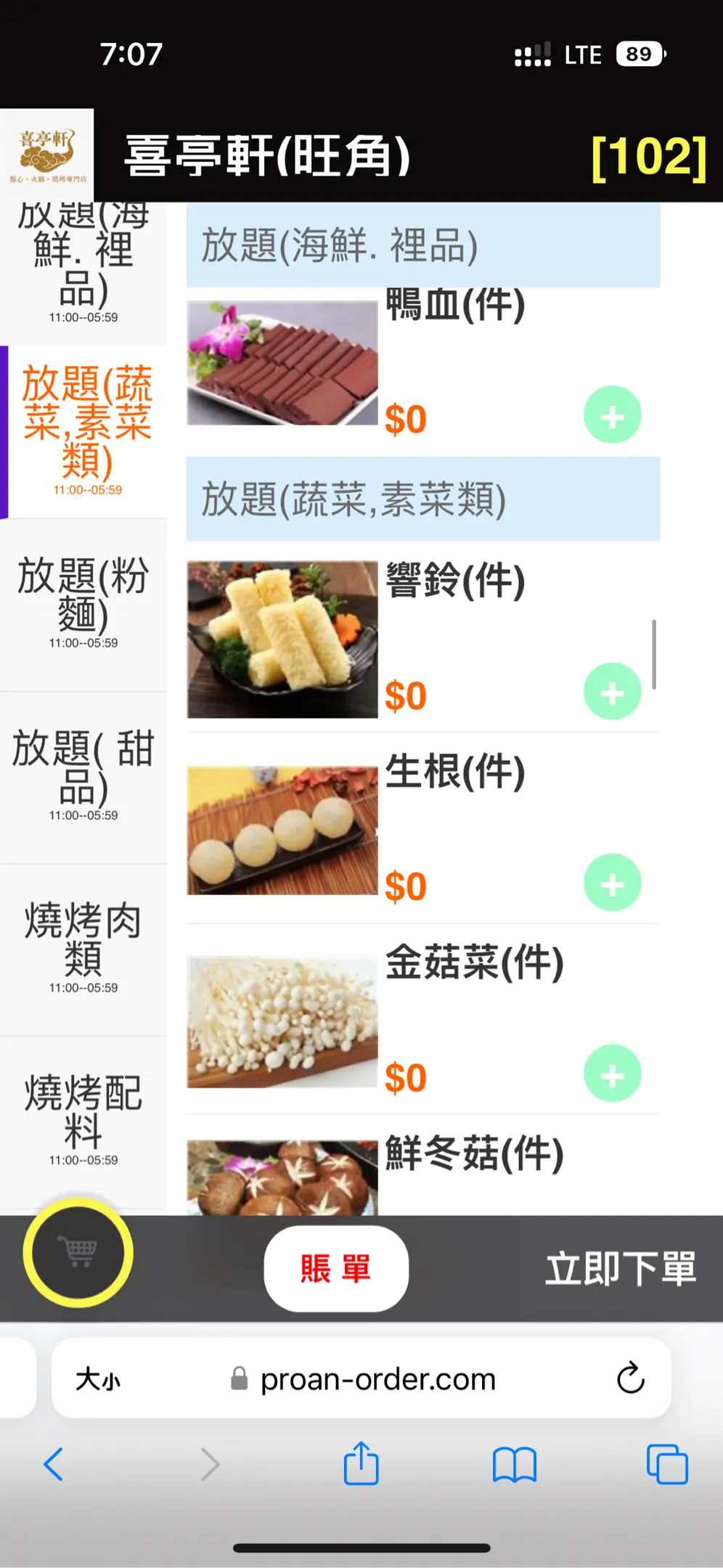Add 金菇菜(件) to the order
The image size is (723, 1568).
pos(612,1074)
